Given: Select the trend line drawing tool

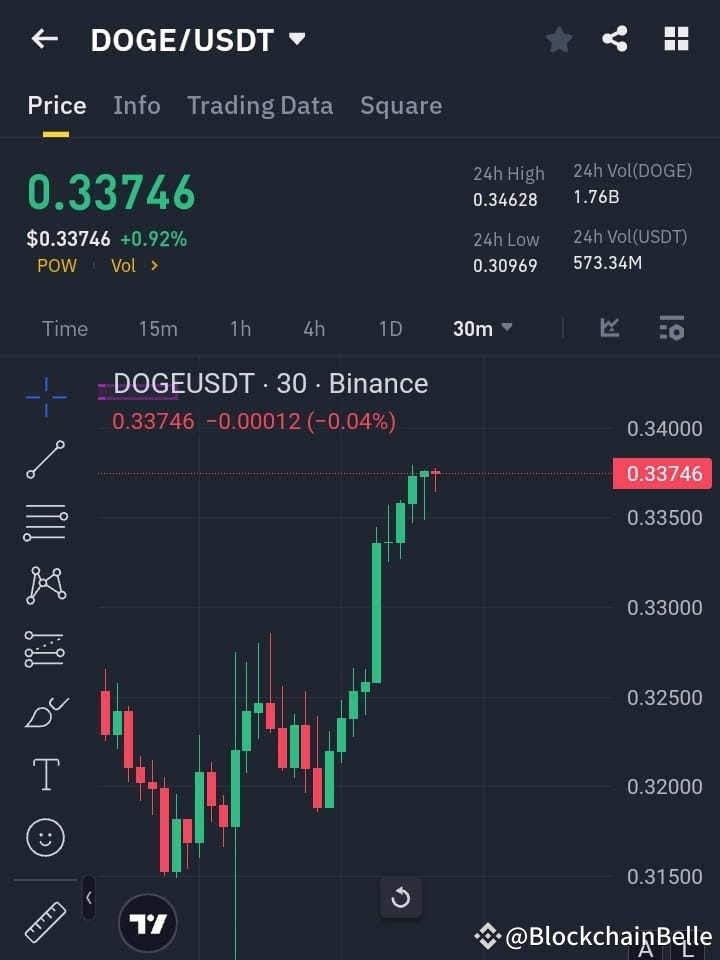Looking at the screenshot, I should pyautogui.click(x=44, y=460).
